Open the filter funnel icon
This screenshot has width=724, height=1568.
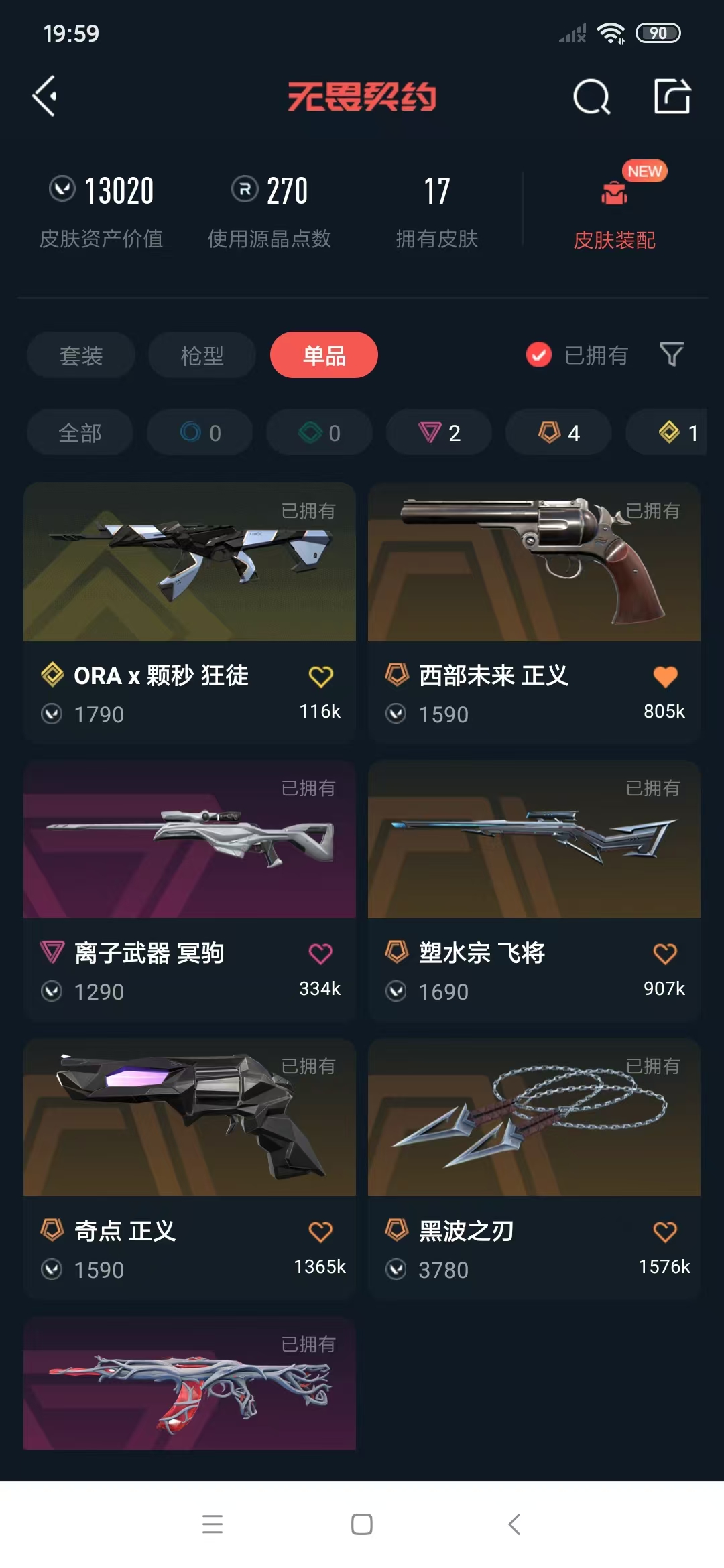[671, 354]
